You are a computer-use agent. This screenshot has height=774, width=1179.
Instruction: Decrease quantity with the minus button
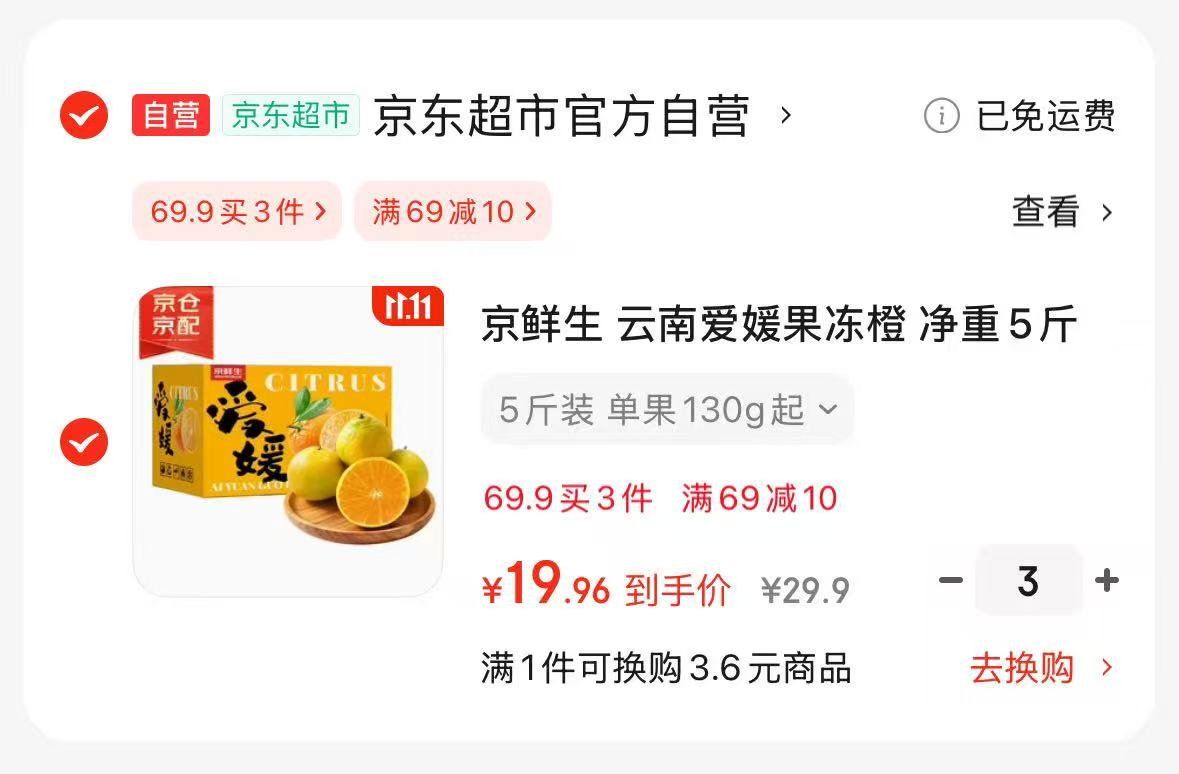951,581
